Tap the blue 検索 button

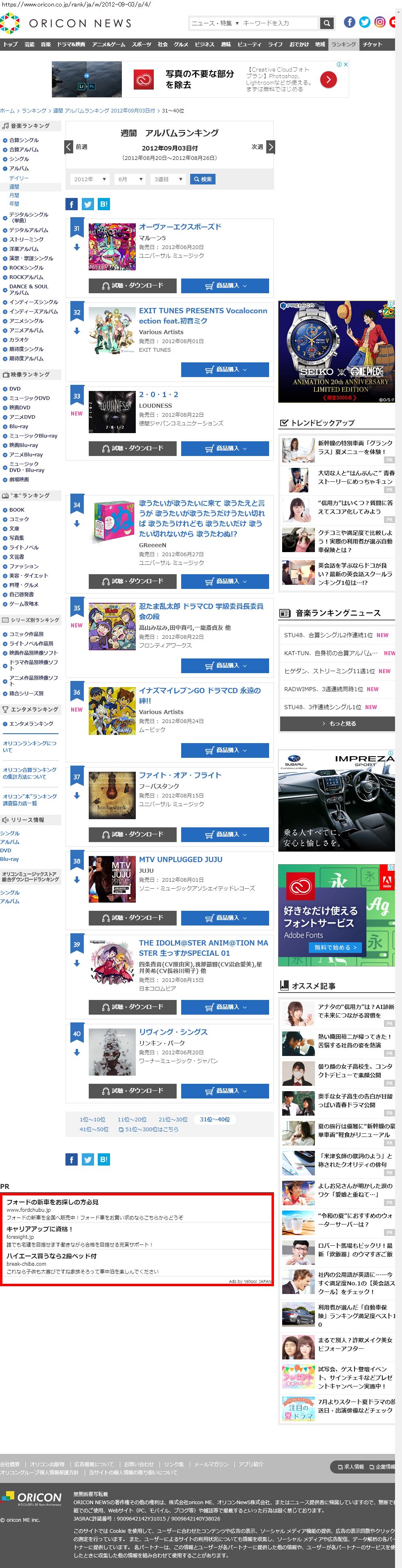(202, 180)
